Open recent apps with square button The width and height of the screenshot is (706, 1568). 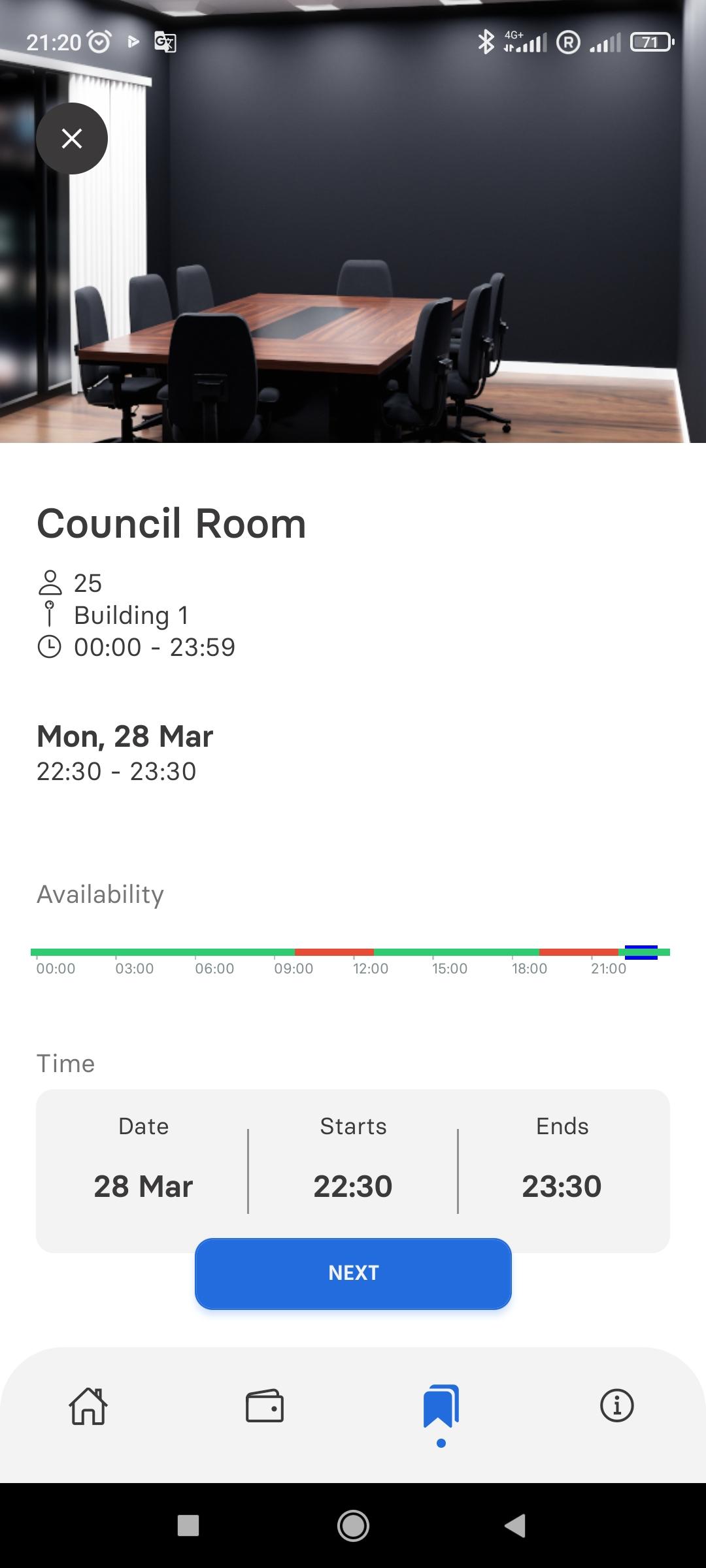pos(188,1526)
